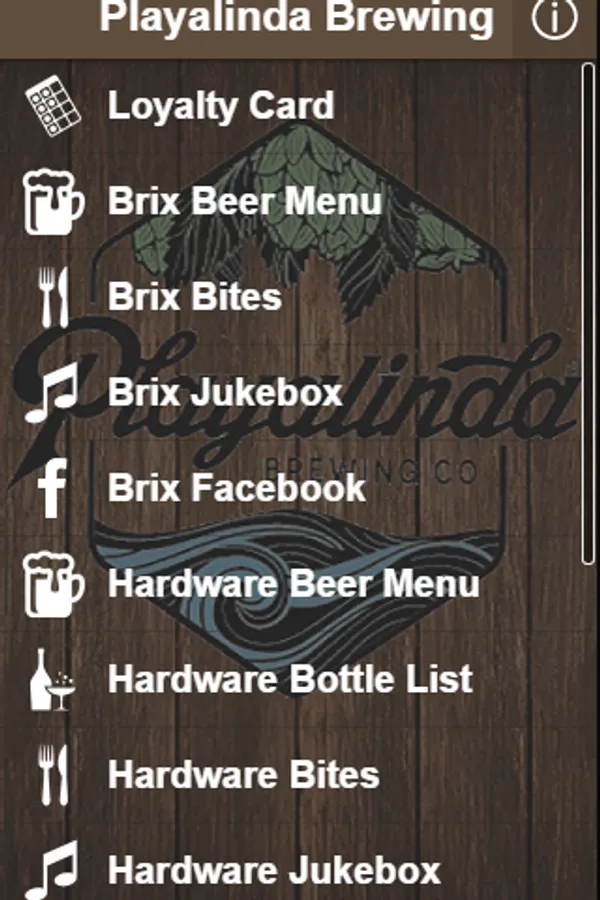This screenshot has height=900, width=600.
Task: Open Brix Bites food menu
Action: coord(195,297)
